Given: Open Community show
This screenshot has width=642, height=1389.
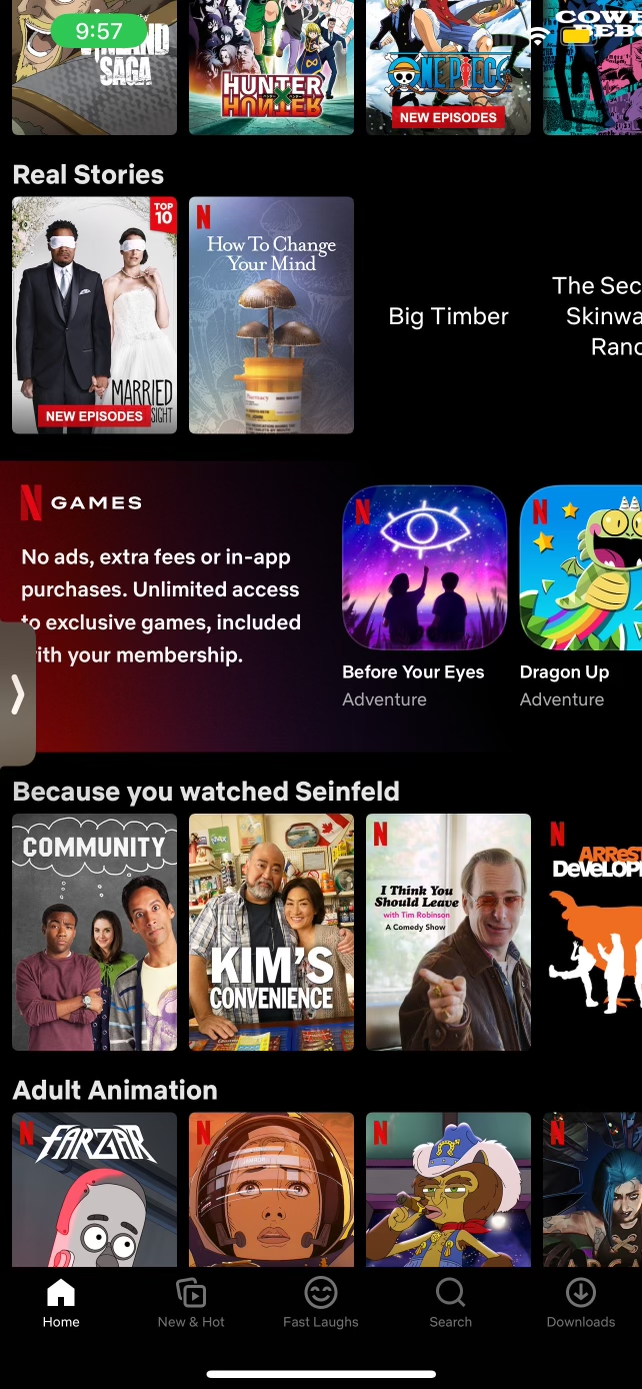Looking at the screenshot, I should tap(94, 932).
